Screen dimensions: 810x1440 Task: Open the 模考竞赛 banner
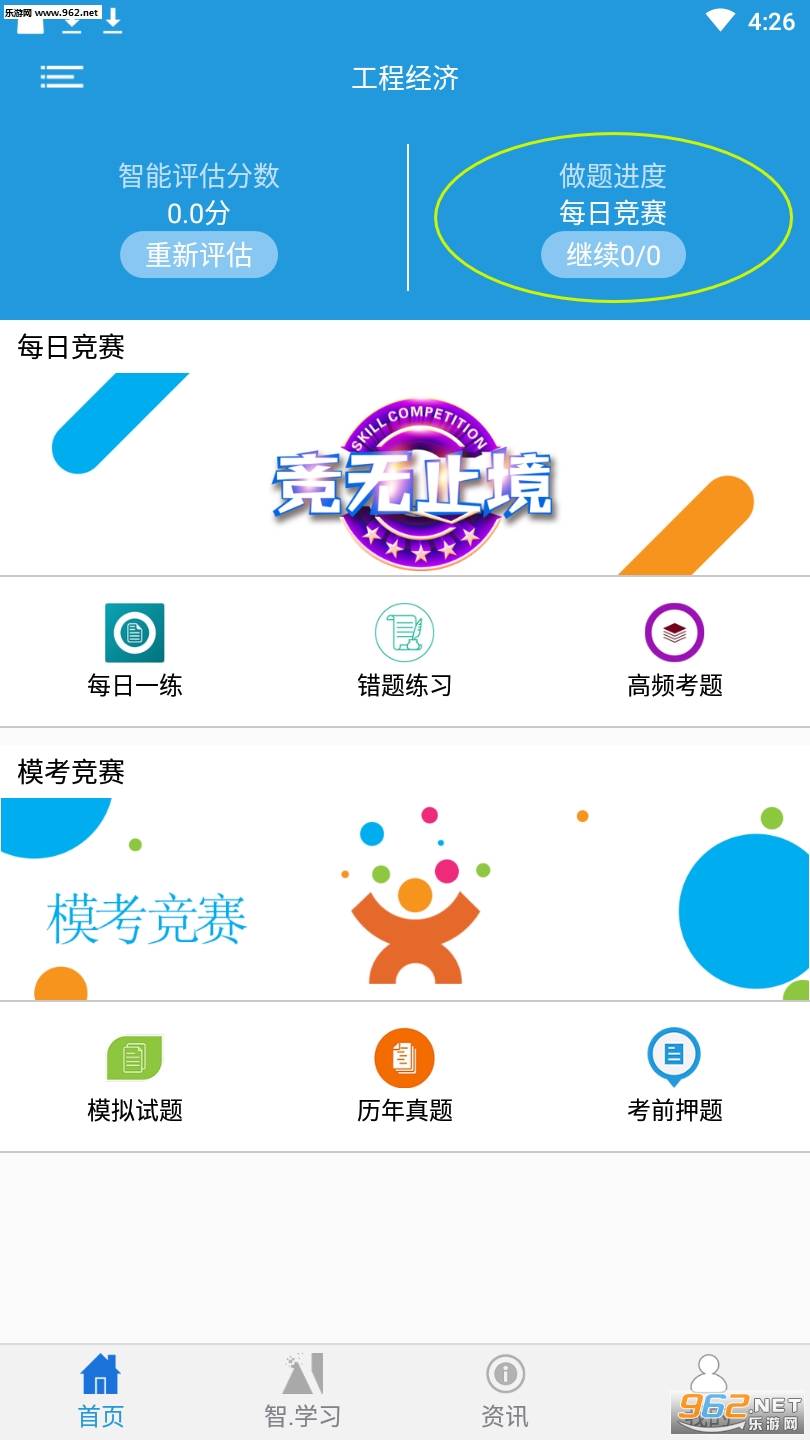[405, 900]
